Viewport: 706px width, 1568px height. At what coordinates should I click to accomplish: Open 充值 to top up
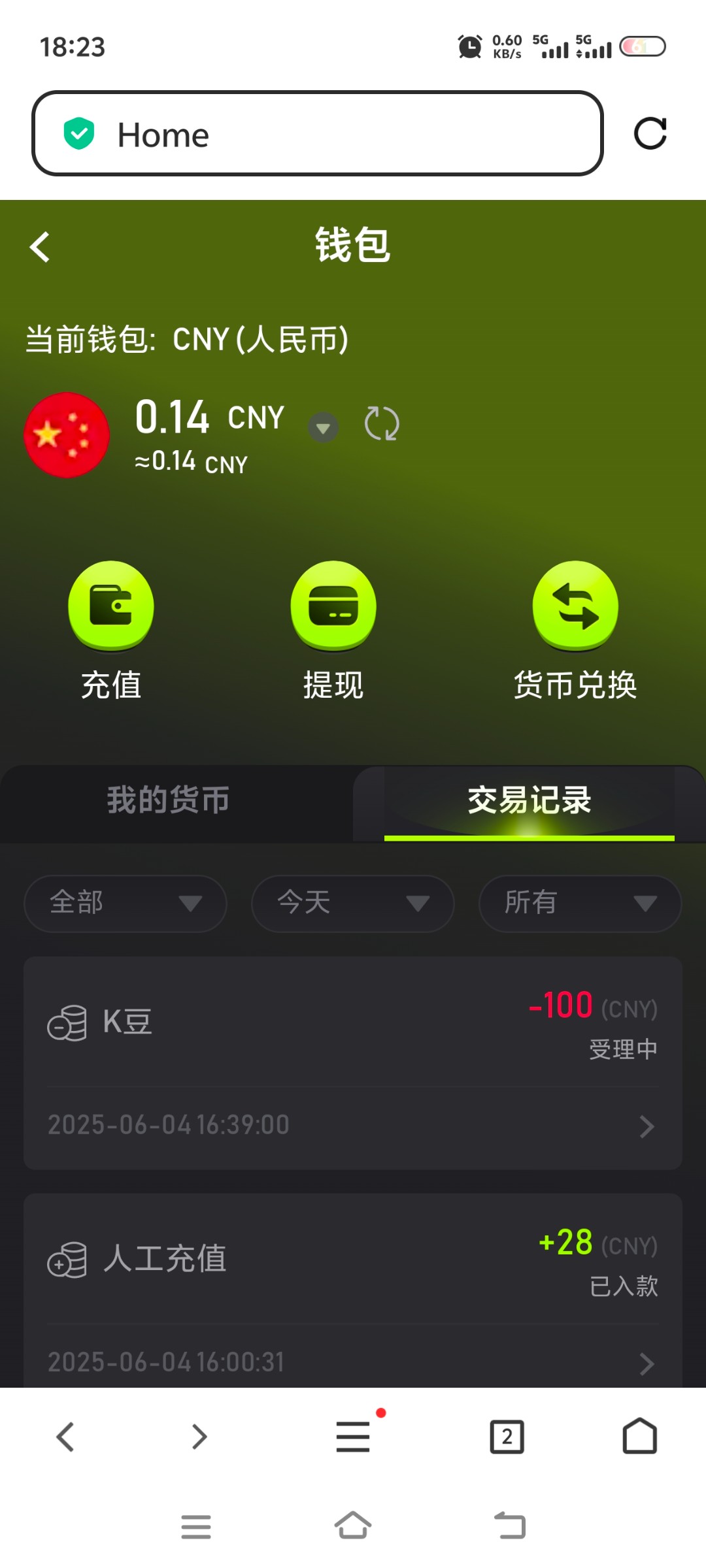click(111, 631)
